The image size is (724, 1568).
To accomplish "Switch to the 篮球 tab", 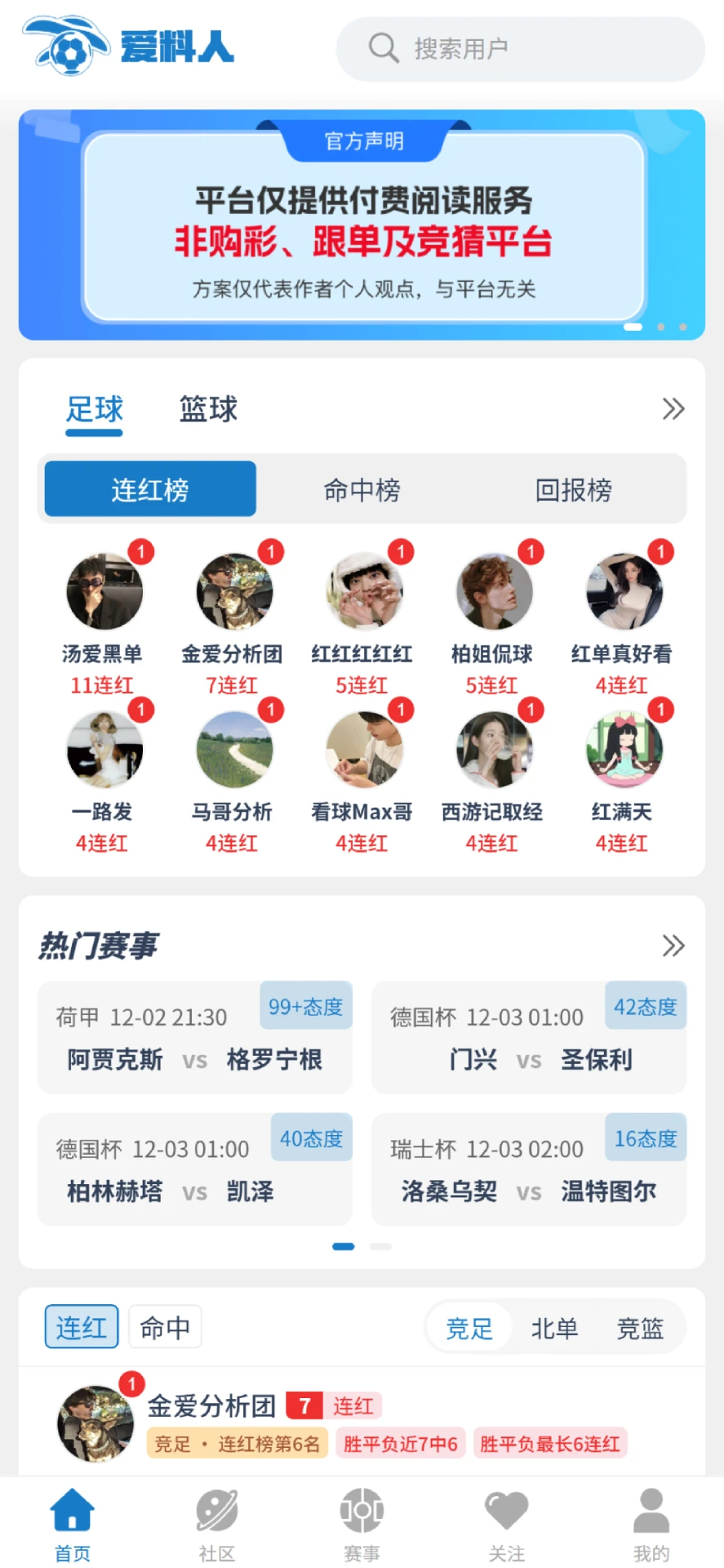I will click(x=208, y=408).
